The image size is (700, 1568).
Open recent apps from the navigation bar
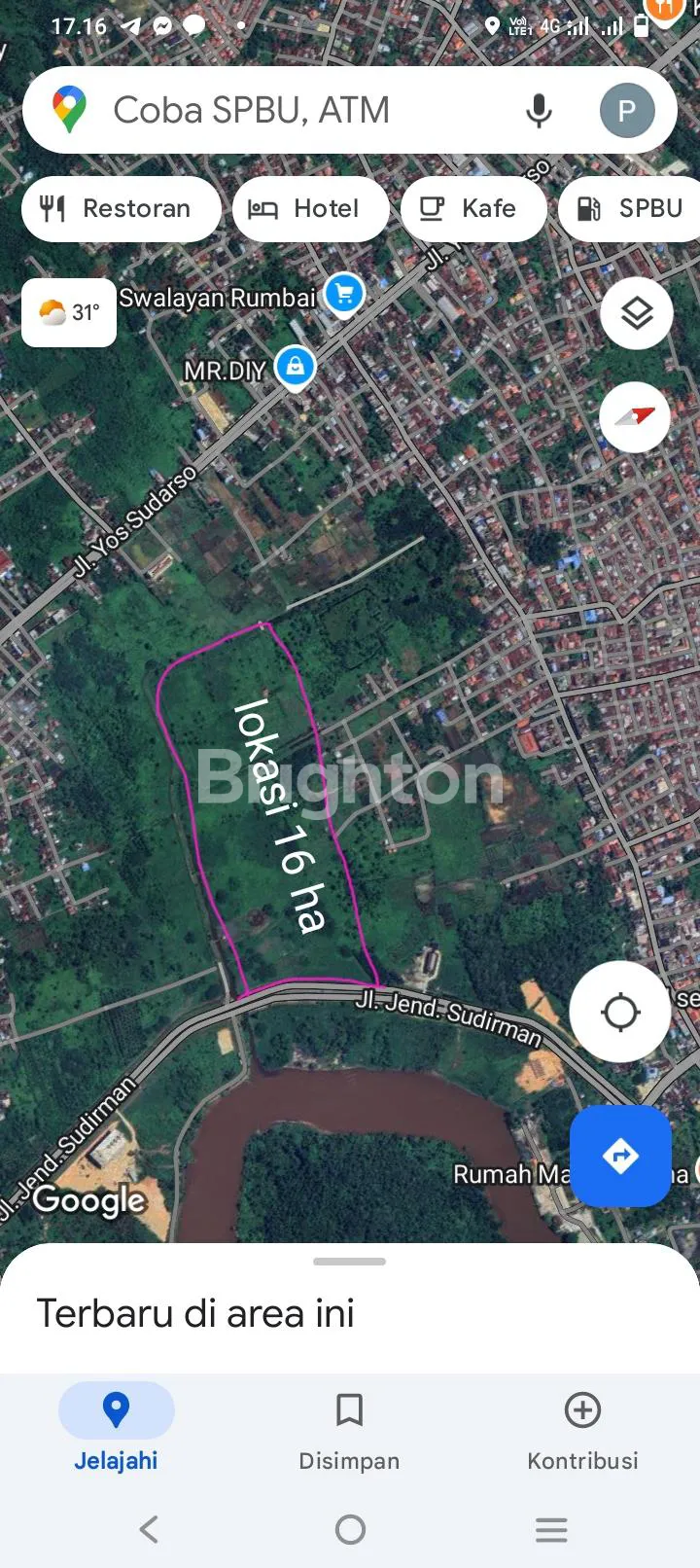pos(551,1530)
